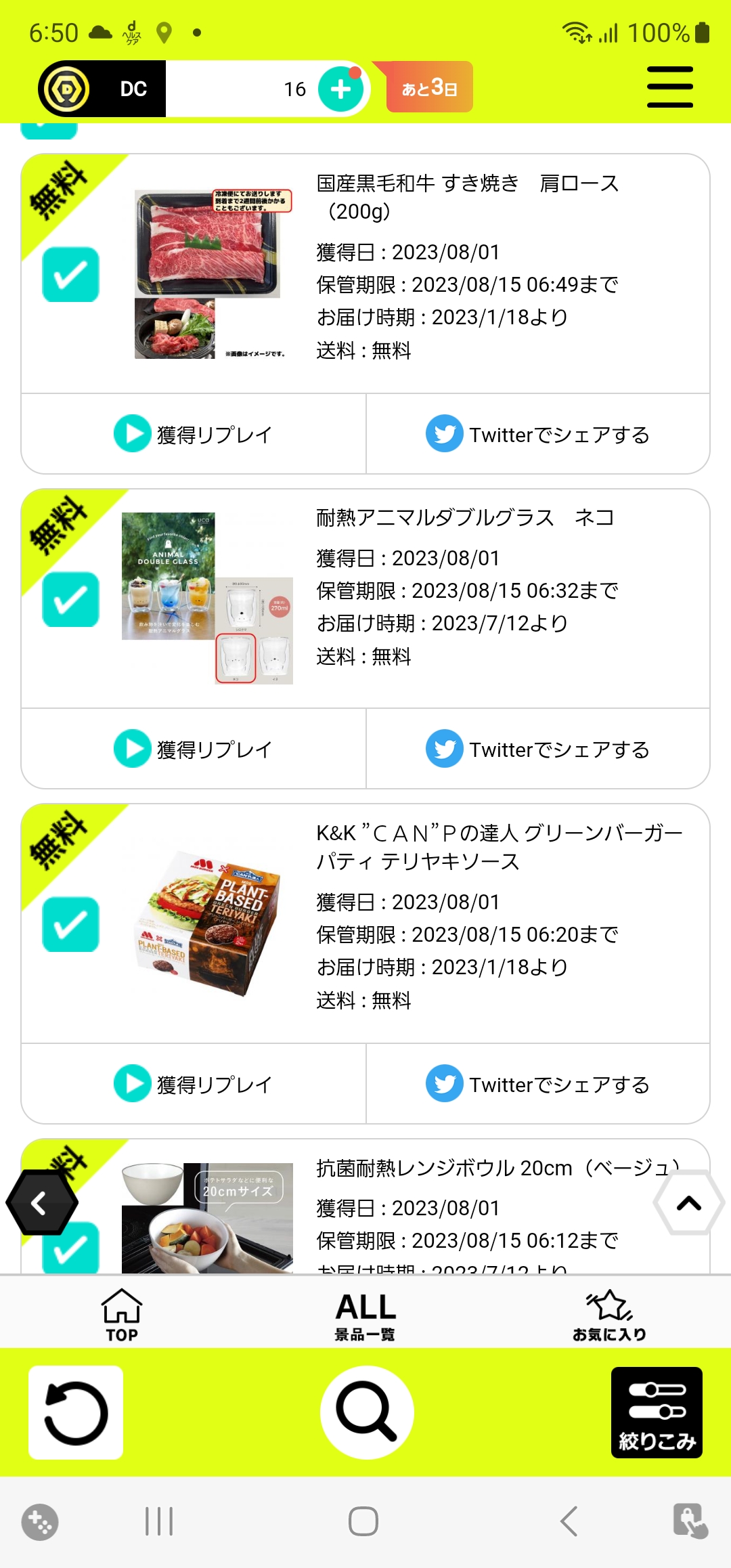Screen dimensions: 731x1568
Task: Tap the reload button
Action: click(76, 1412)
